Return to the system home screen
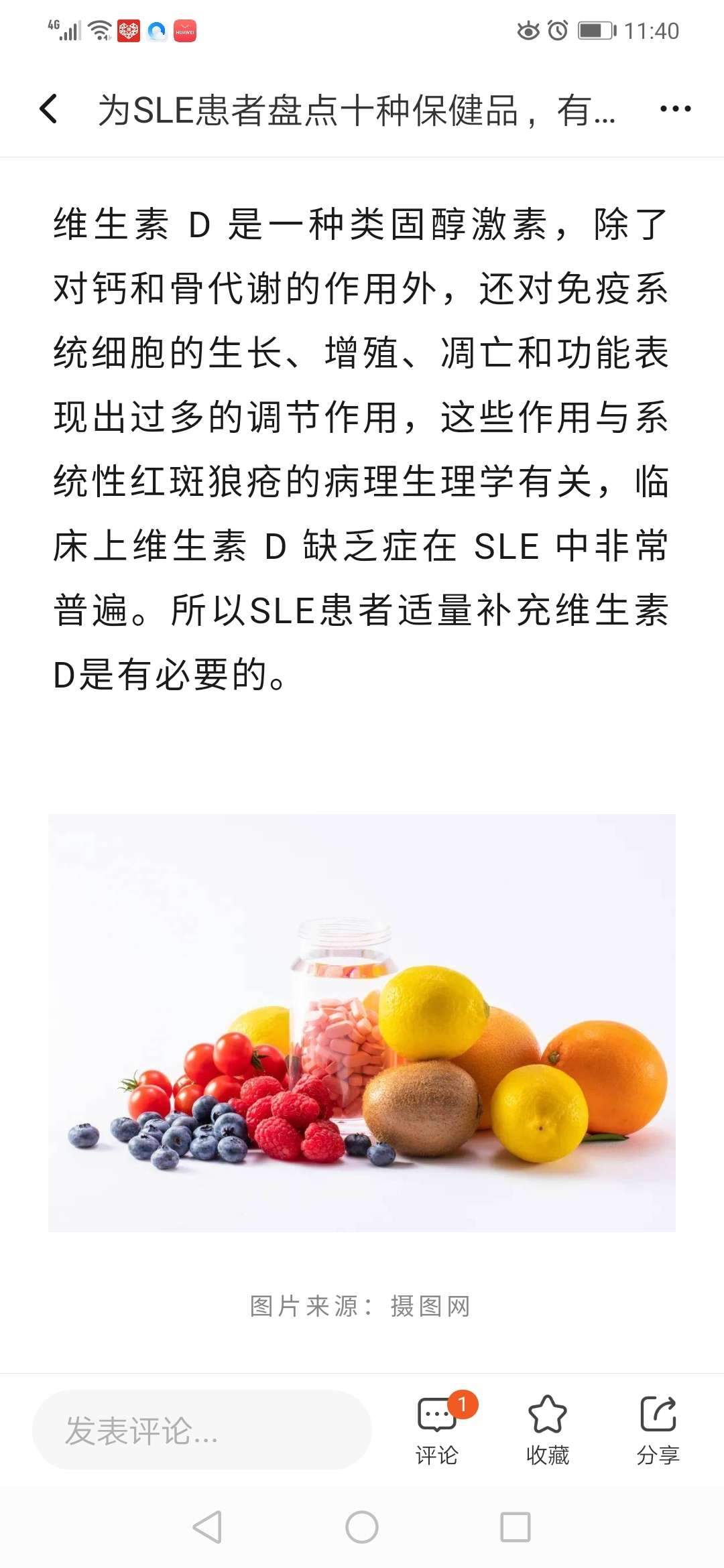The height and width of the screenshot is (1568, 724). coord(362,1527)
